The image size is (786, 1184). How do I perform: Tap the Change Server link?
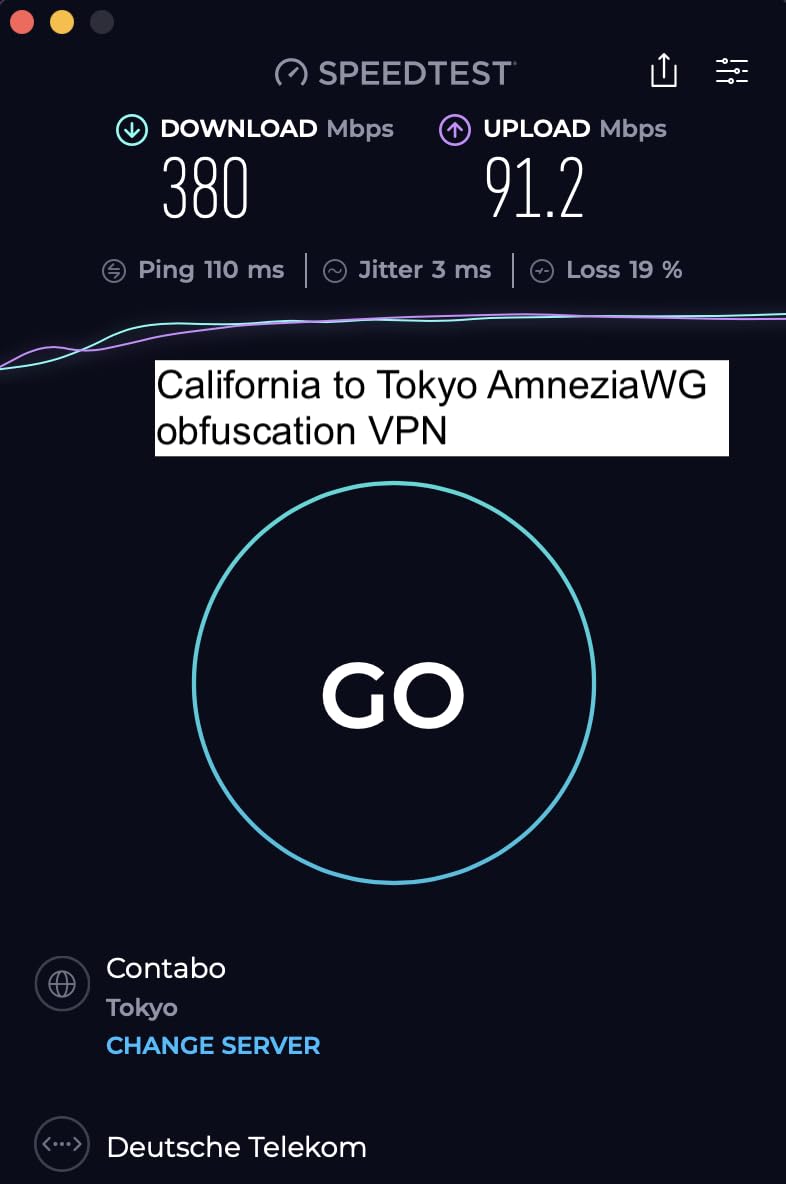tap(213, 1046)
